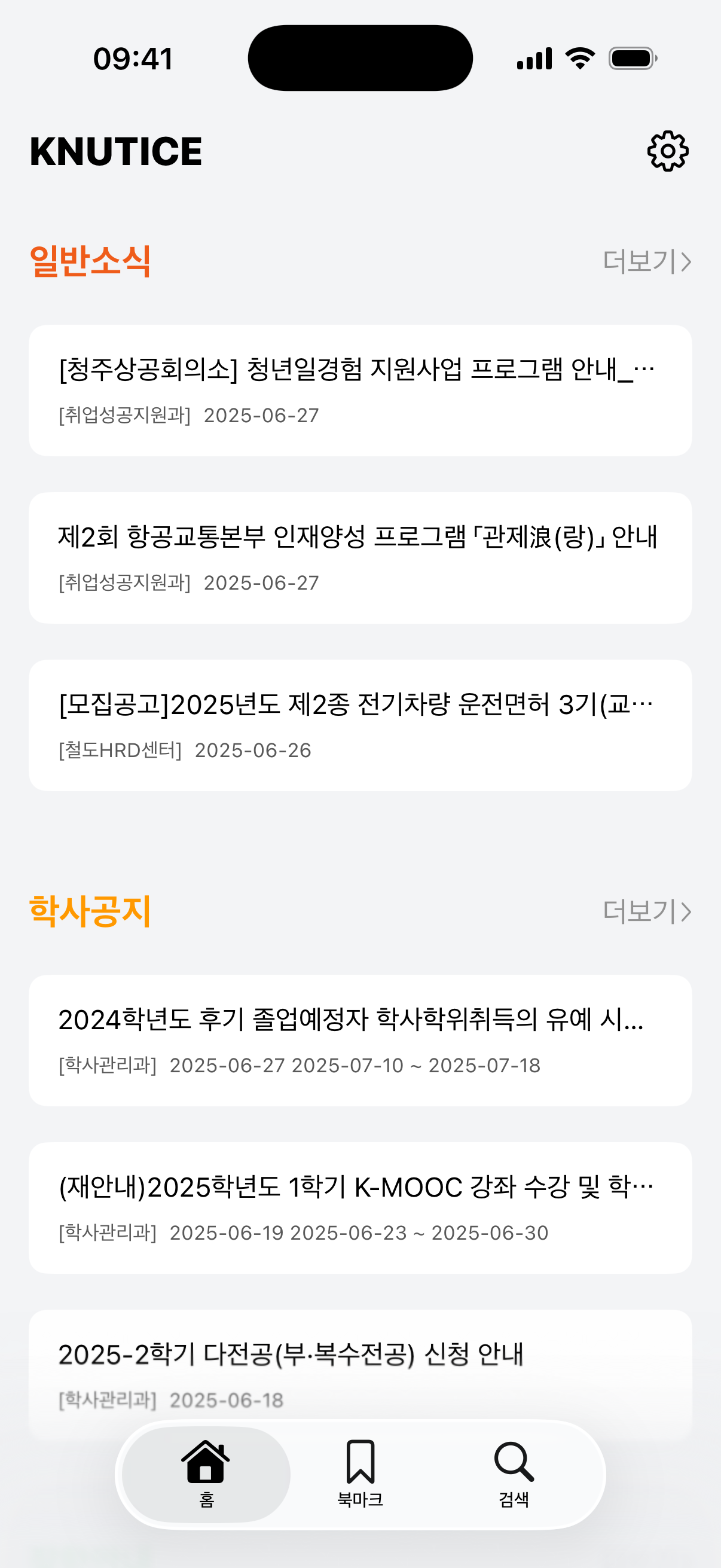Open the 전기차량 운전면허 3기 모집공고
Viewport: 721px width, 1568px height.
pos(360,725)
